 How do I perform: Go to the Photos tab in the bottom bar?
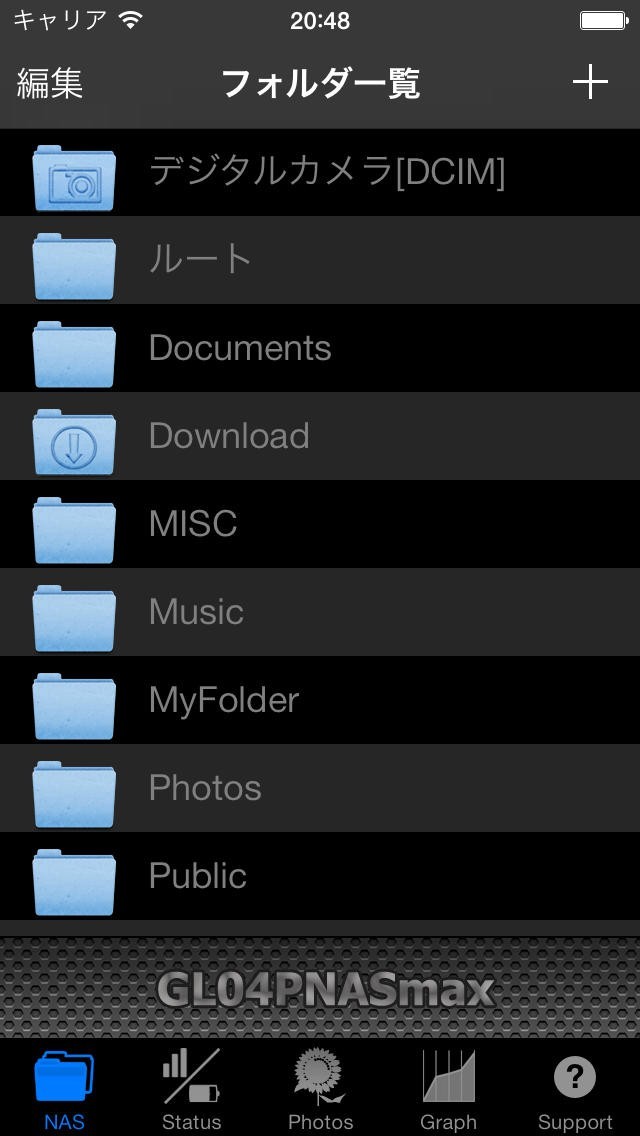(320, 1090)
